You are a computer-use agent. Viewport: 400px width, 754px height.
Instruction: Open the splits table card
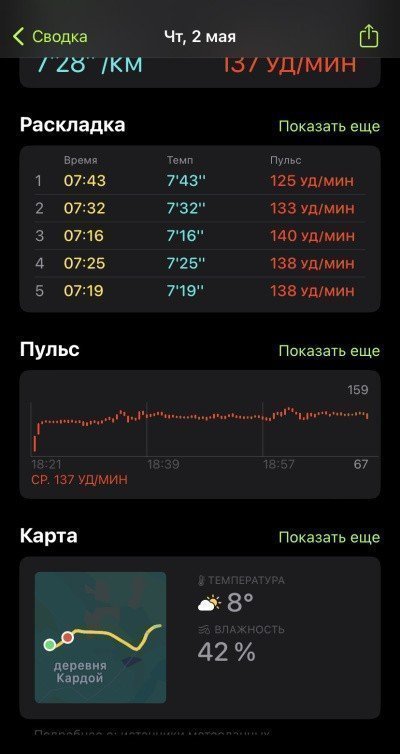click(200, 229)
